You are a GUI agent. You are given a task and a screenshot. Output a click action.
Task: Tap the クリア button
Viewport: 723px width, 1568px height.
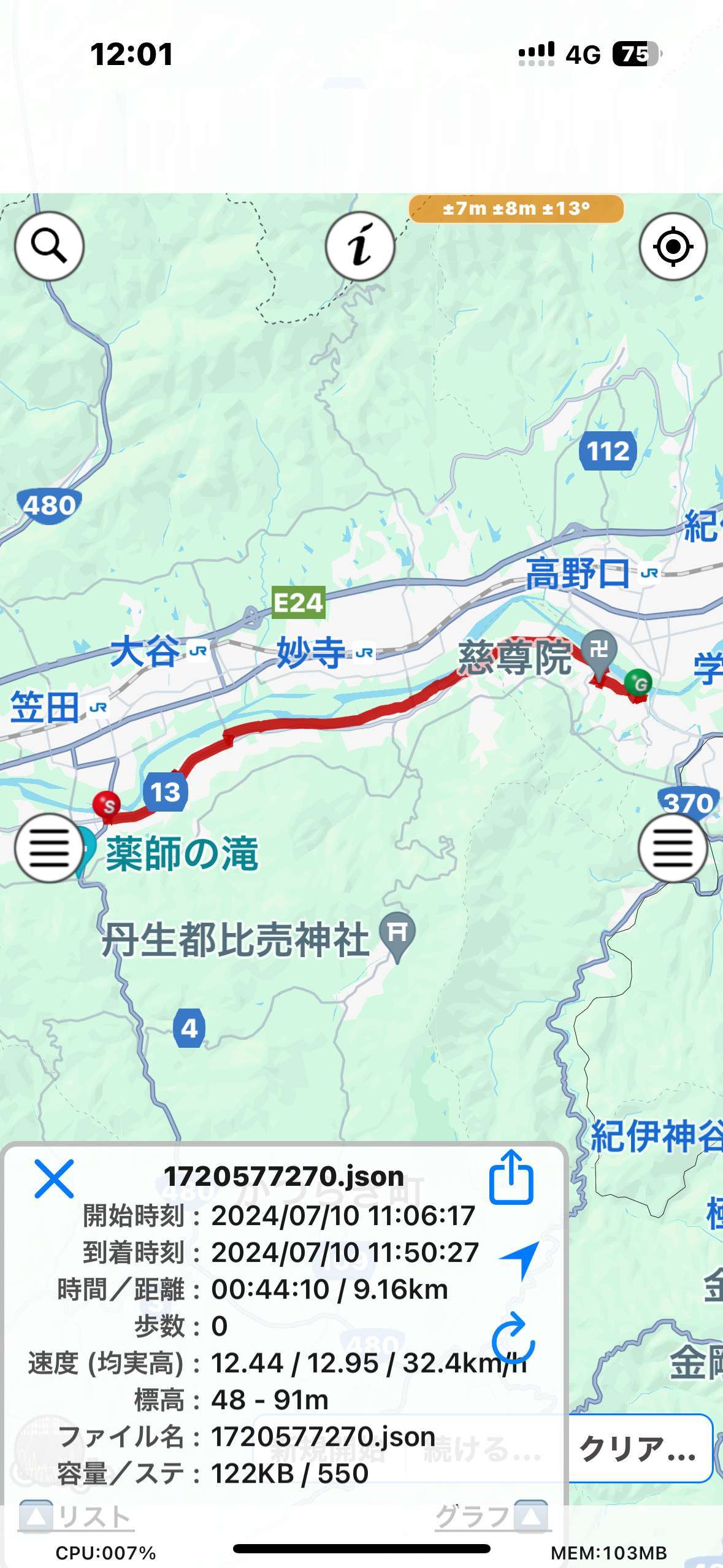click(x=640, y=1448)
